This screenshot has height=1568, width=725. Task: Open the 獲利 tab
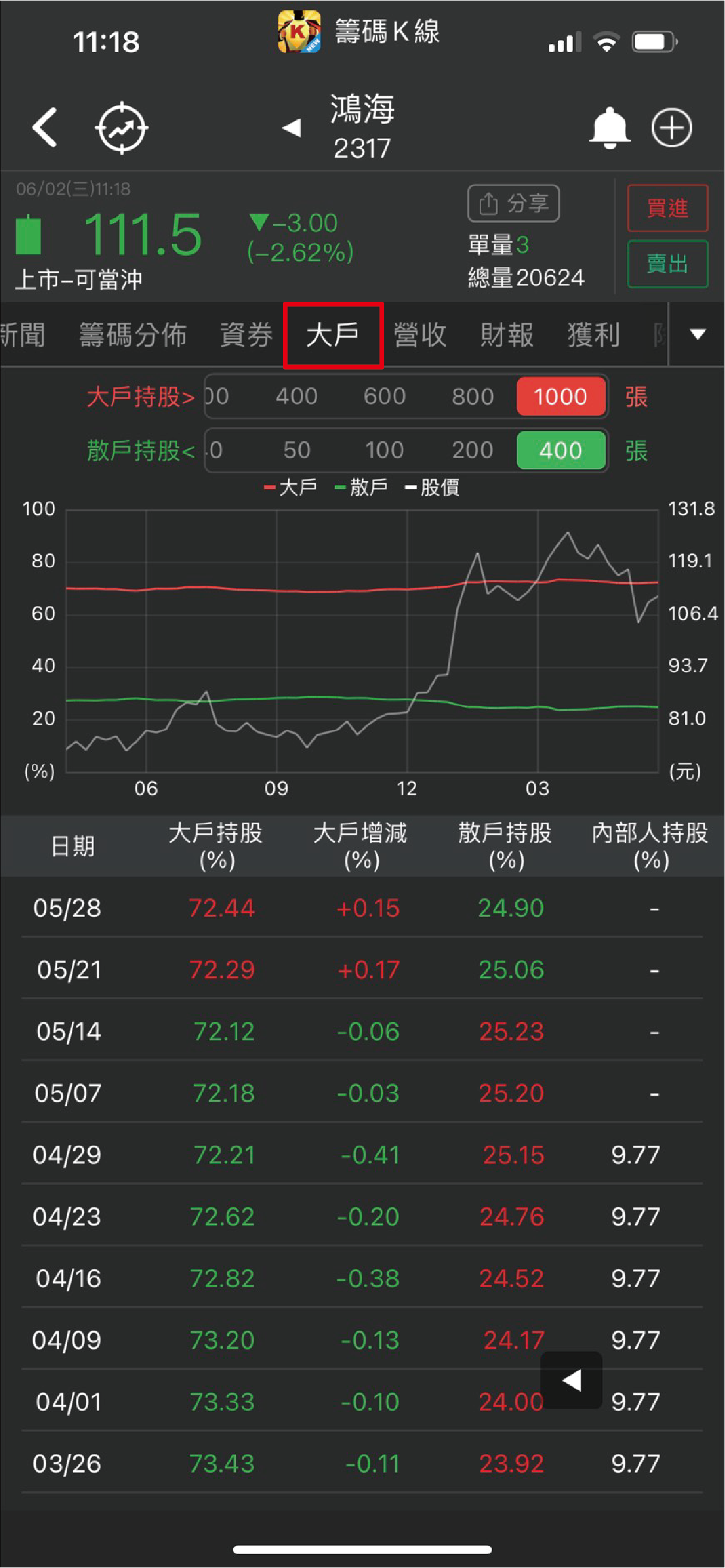(x=593, y=335)
